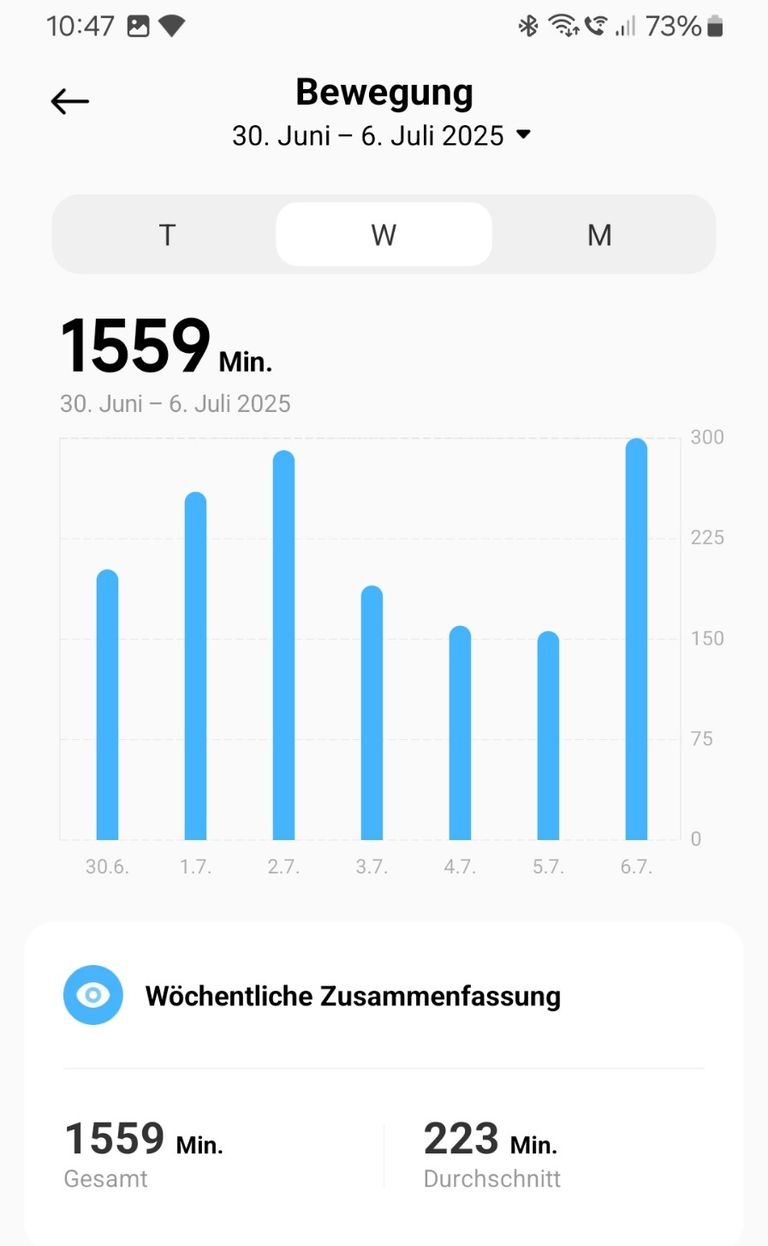Select the bar for 3.7.
768x1246 pixels.
tap(372, 713)
